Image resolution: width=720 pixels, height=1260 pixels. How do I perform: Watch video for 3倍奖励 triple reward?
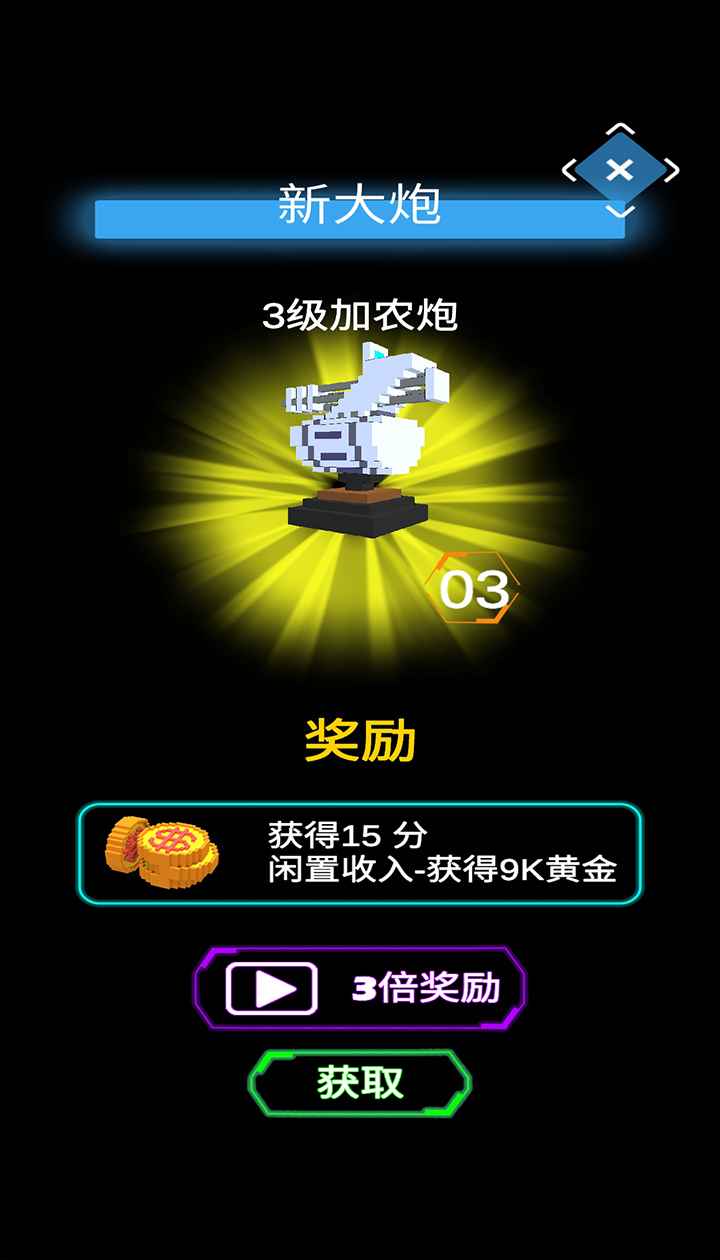(360, 988)
